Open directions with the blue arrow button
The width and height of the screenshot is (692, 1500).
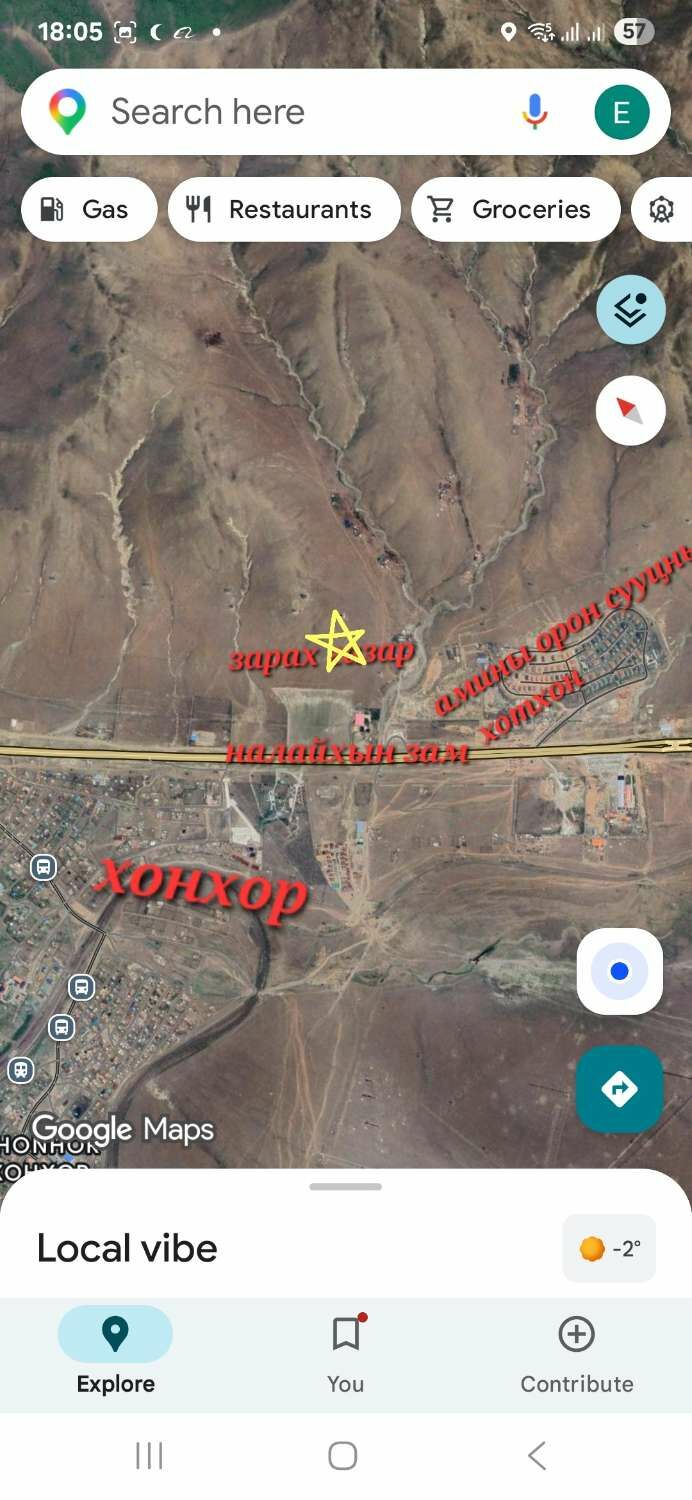click(620, 1088)
